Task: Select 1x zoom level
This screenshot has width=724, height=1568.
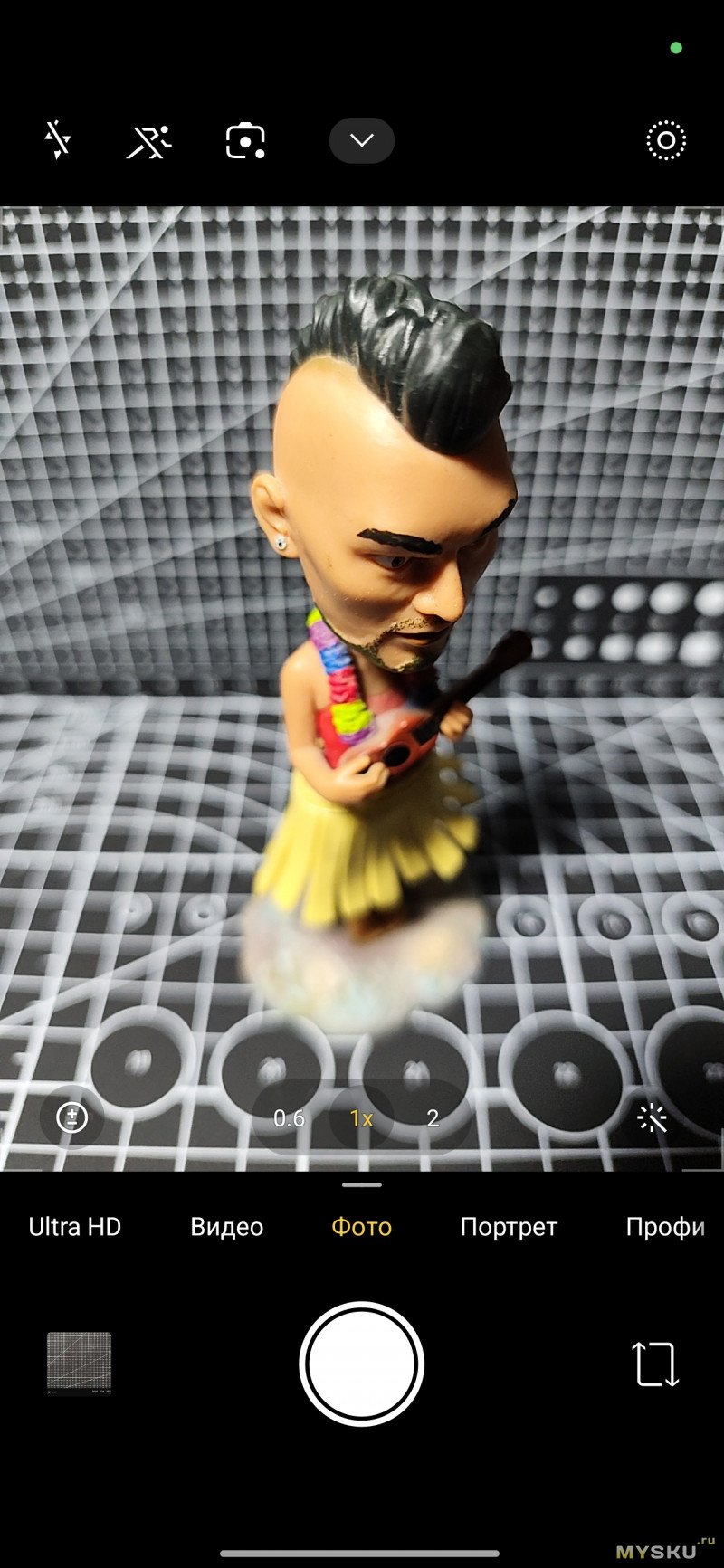Action: [x=362, y=1119]
